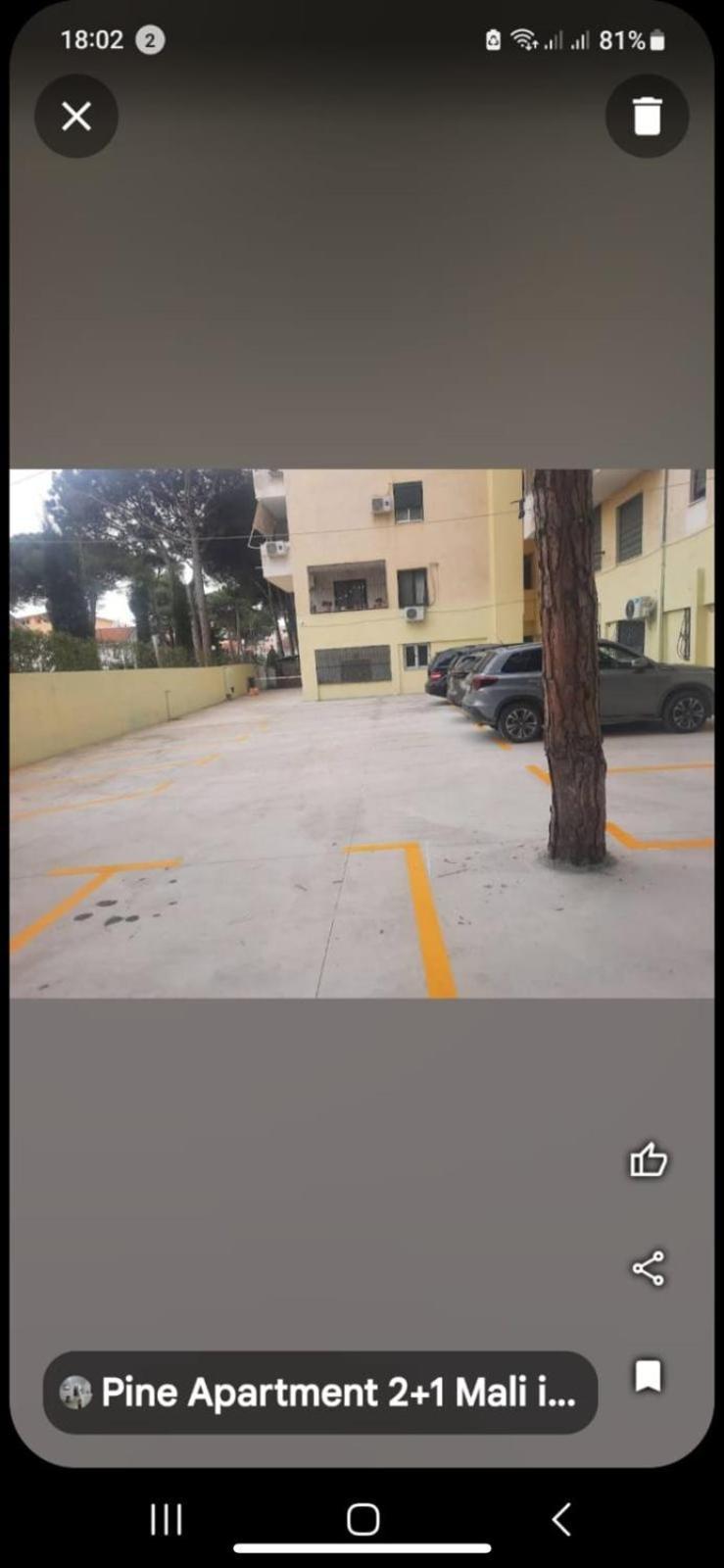Image resolution: width=724 pixels, height=1568 pixels.
Task: Open recent apps from the navigation bar
Action: click(167, 1519)
